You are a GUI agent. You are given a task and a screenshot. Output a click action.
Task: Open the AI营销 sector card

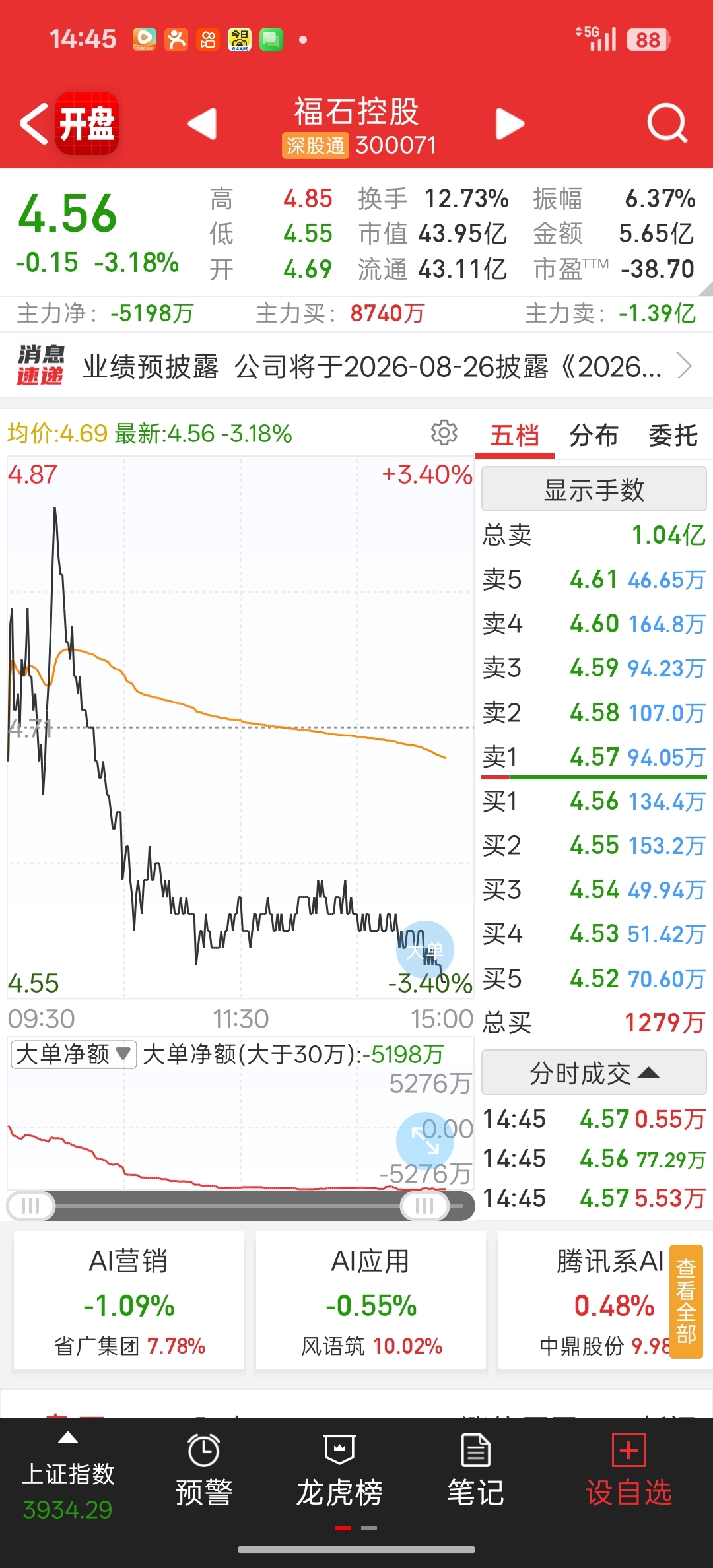tap(129, 1299)
